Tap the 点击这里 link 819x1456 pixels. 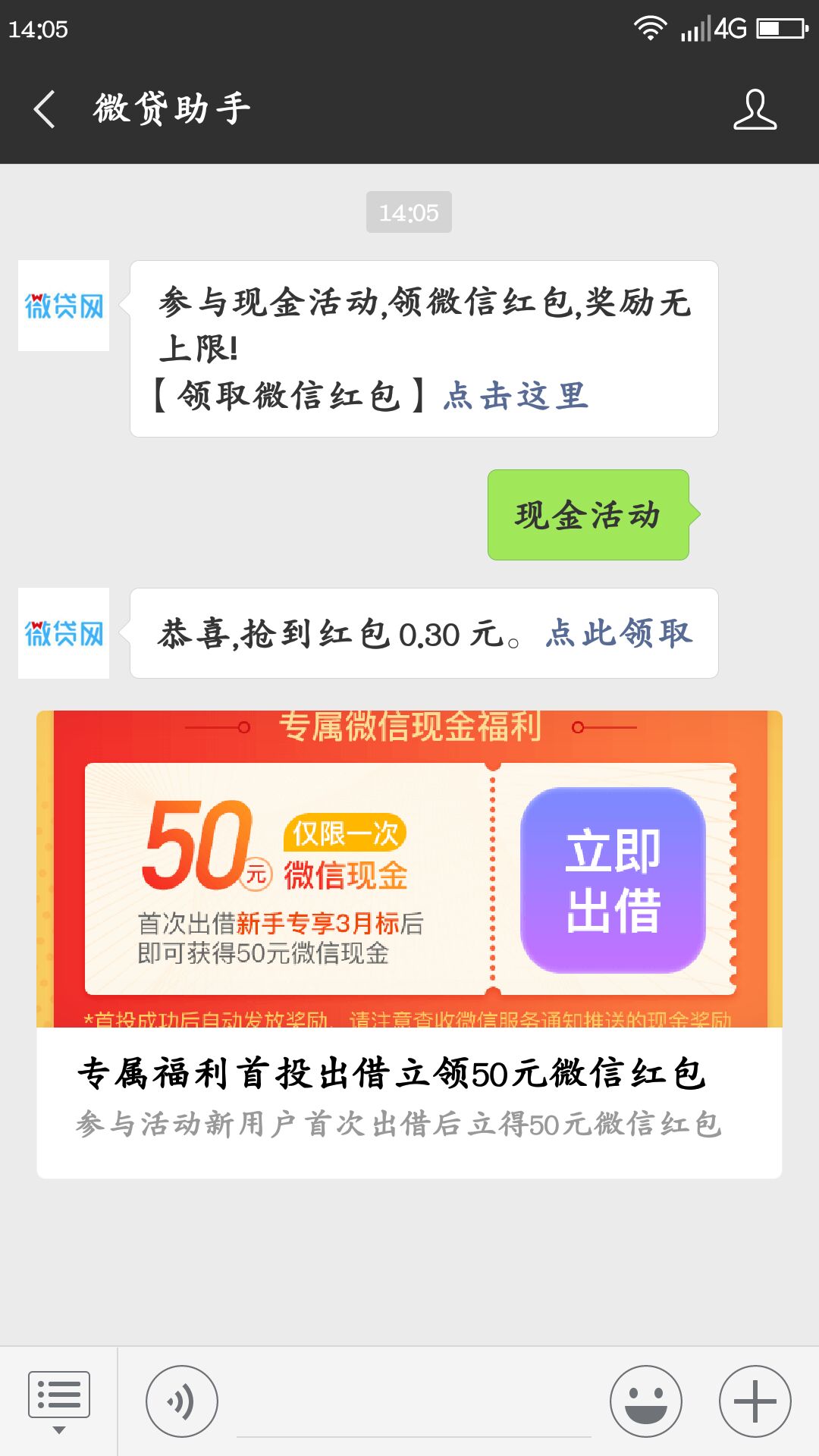pos(516,396)
